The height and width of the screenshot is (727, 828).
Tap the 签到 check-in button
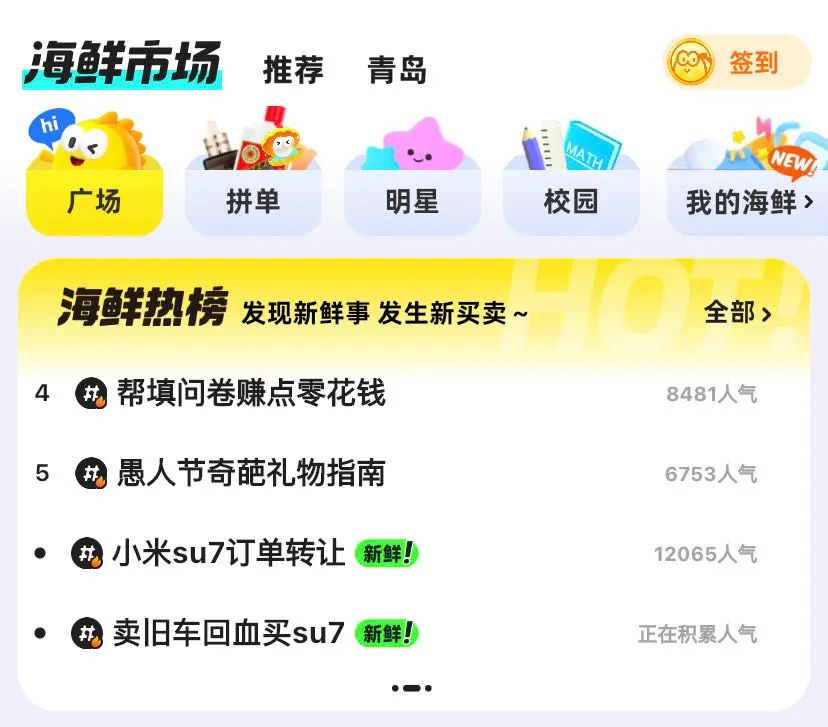coord(737,63)
